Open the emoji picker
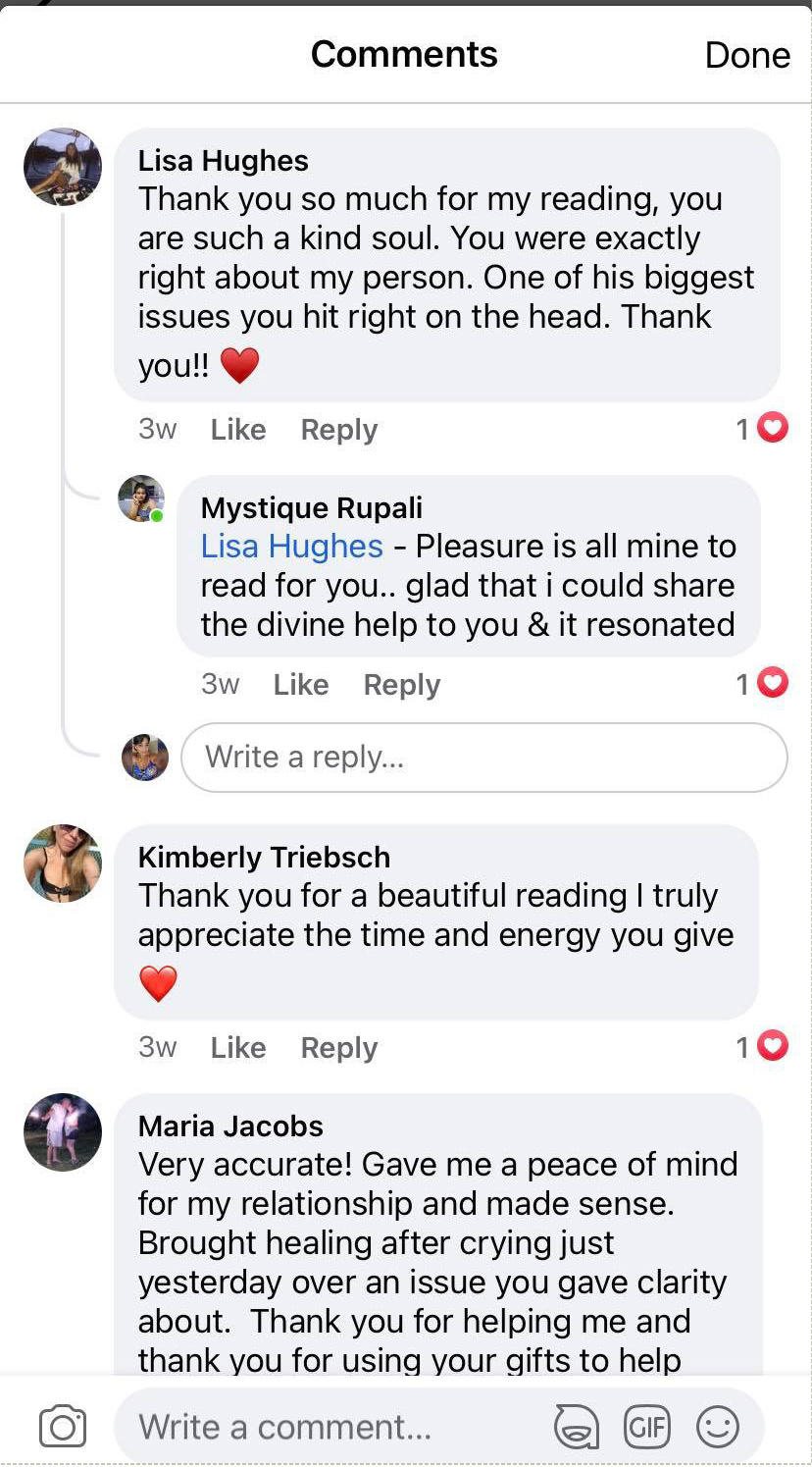 tap(718, 1427)
